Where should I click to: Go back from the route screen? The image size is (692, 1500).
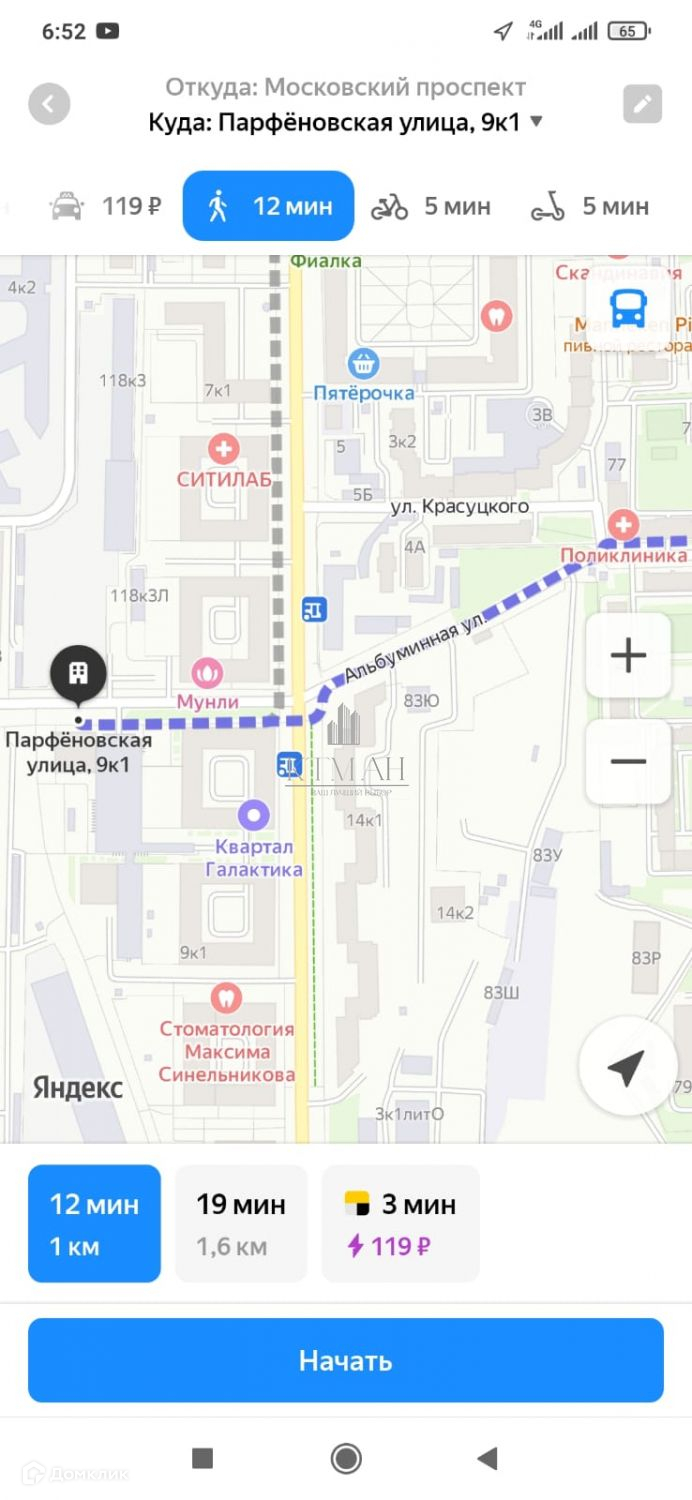49,104
